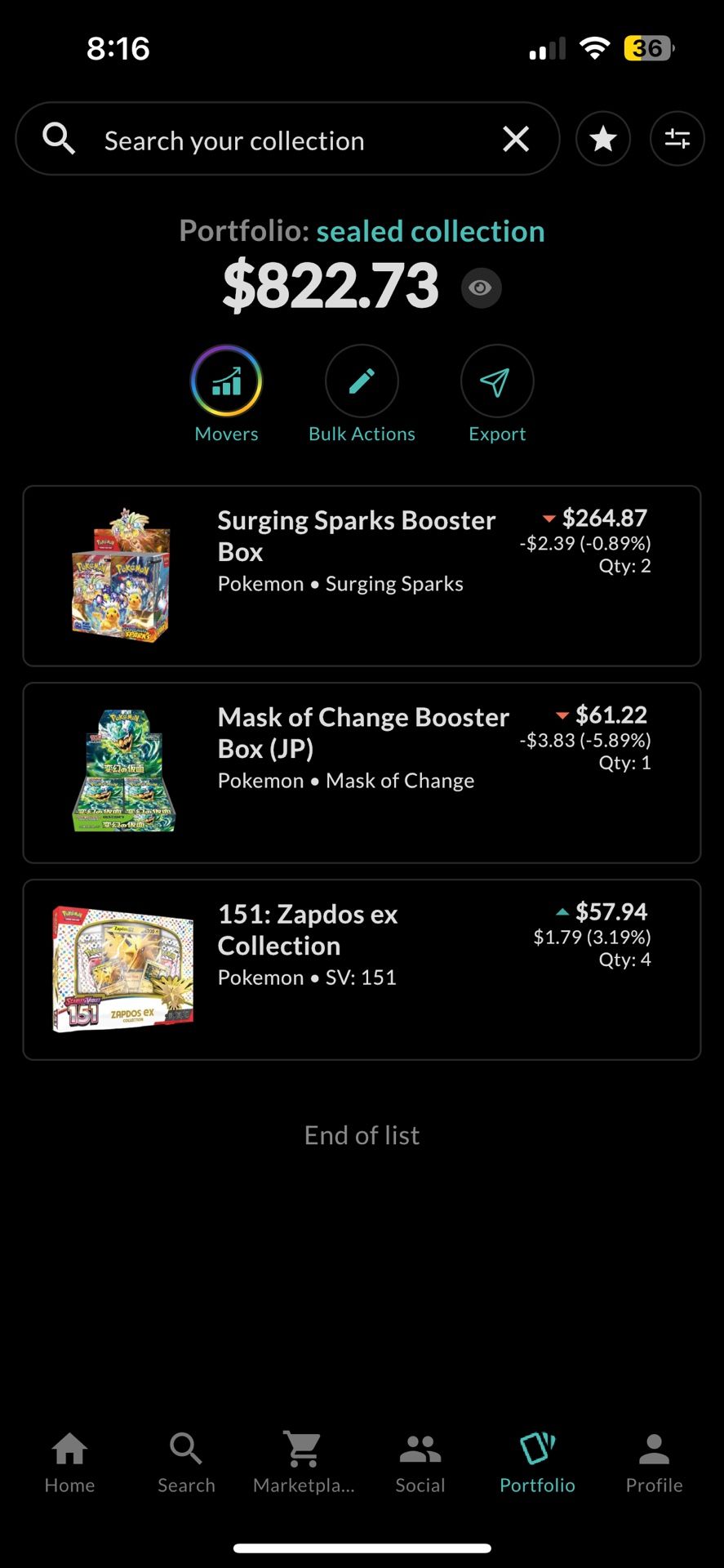Screen dimensions: 724x1568
Task: Open the star favorites icon
Action: [x=603, y=140]
